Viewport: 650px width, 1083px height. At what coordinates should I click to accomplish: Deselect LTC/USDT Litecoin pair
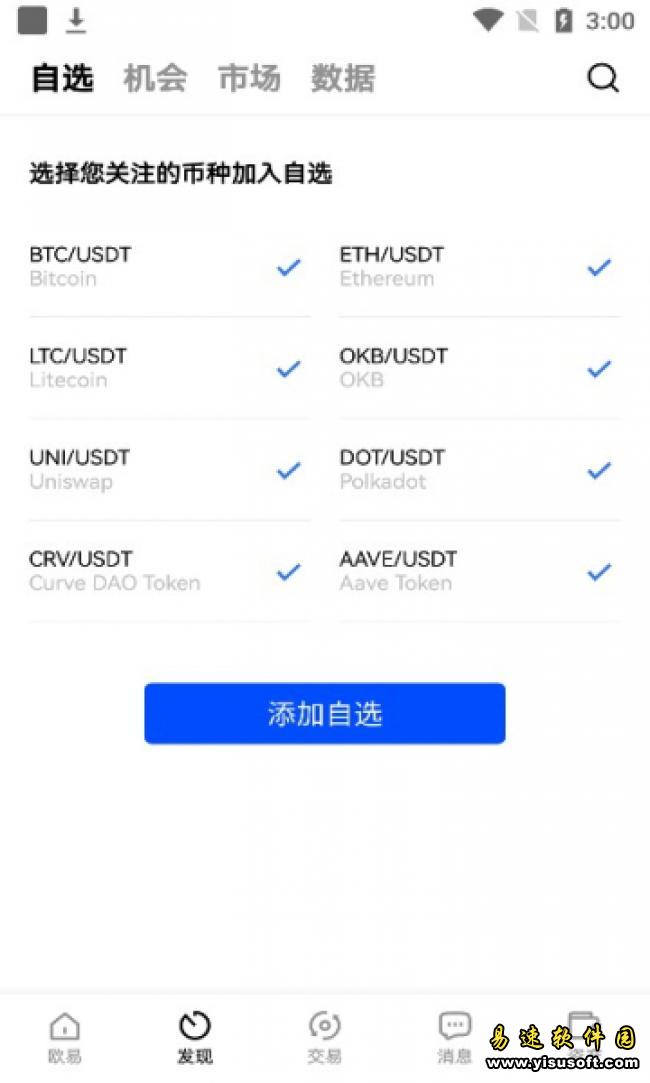tap(288, 369)
